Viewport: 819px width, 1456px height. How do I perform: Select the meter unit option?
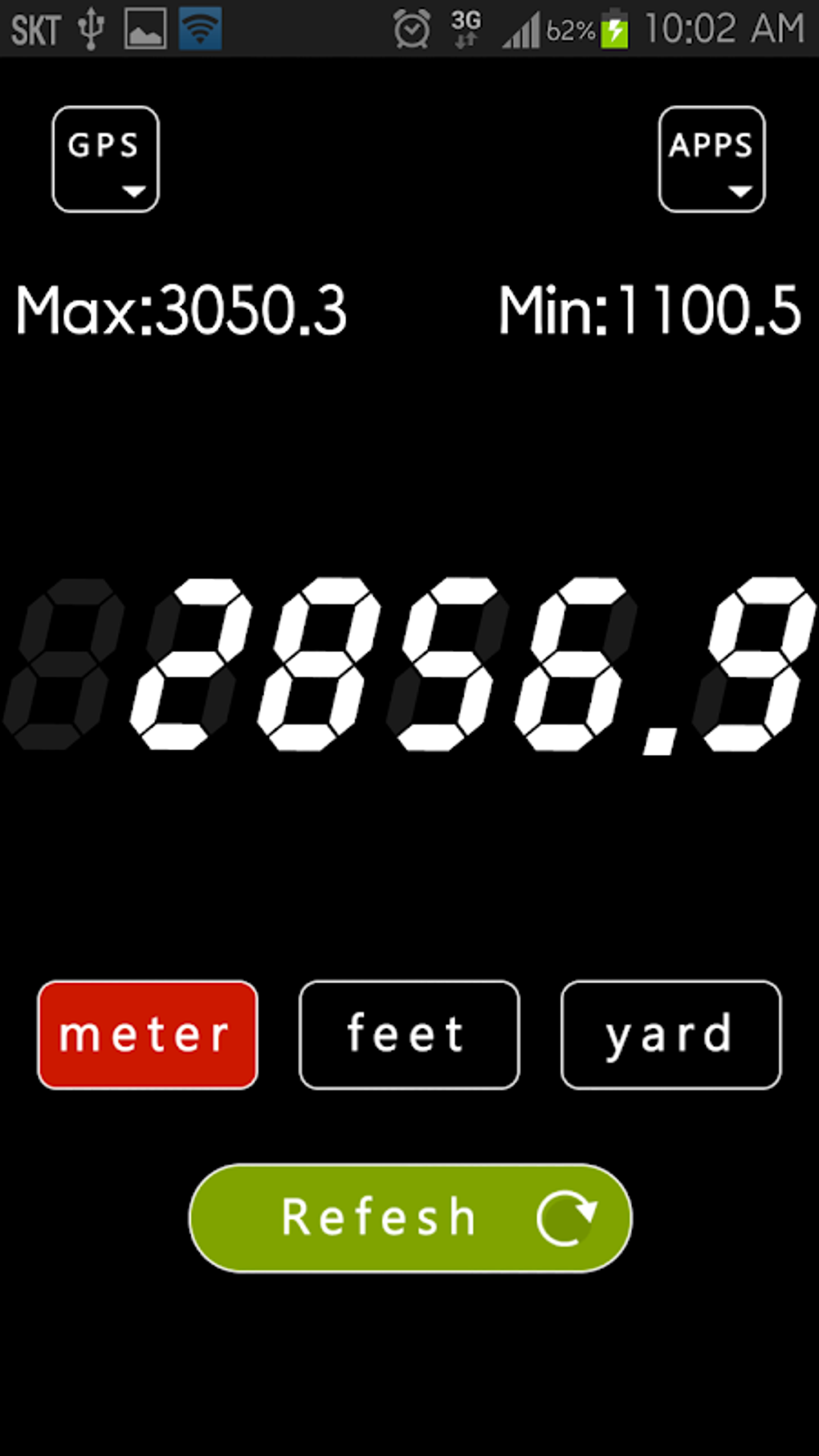coord(147,1034)
